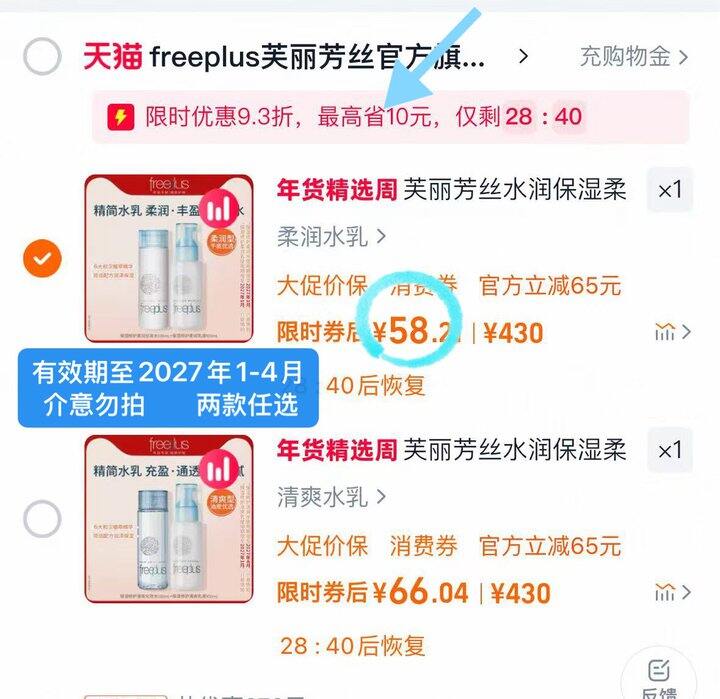Change the 清爽水乳 variant option
The image size is (720, 699).
pyautogui.click(x=331, y=497)
